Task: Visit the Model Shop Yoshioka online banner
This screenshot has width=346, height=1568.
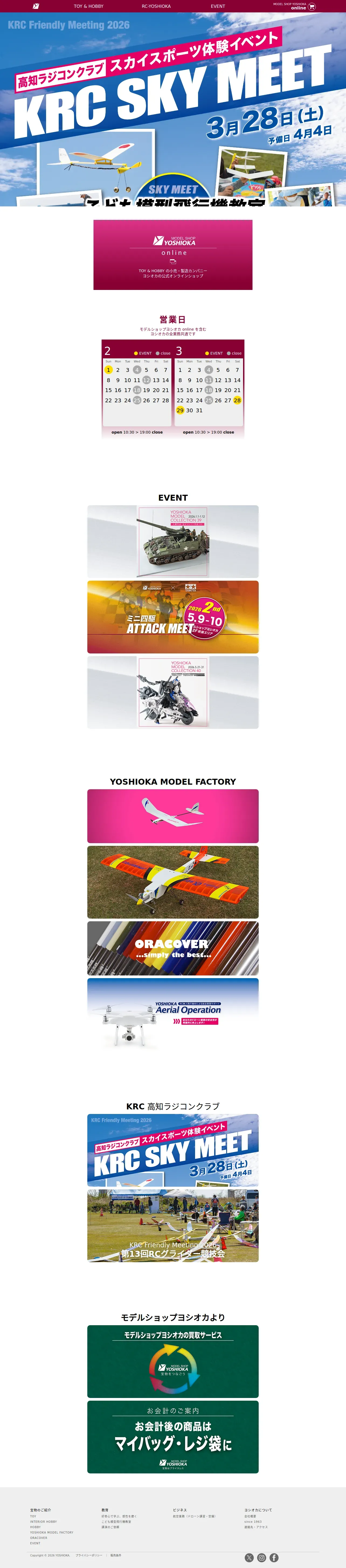Action: coord(173,254)
